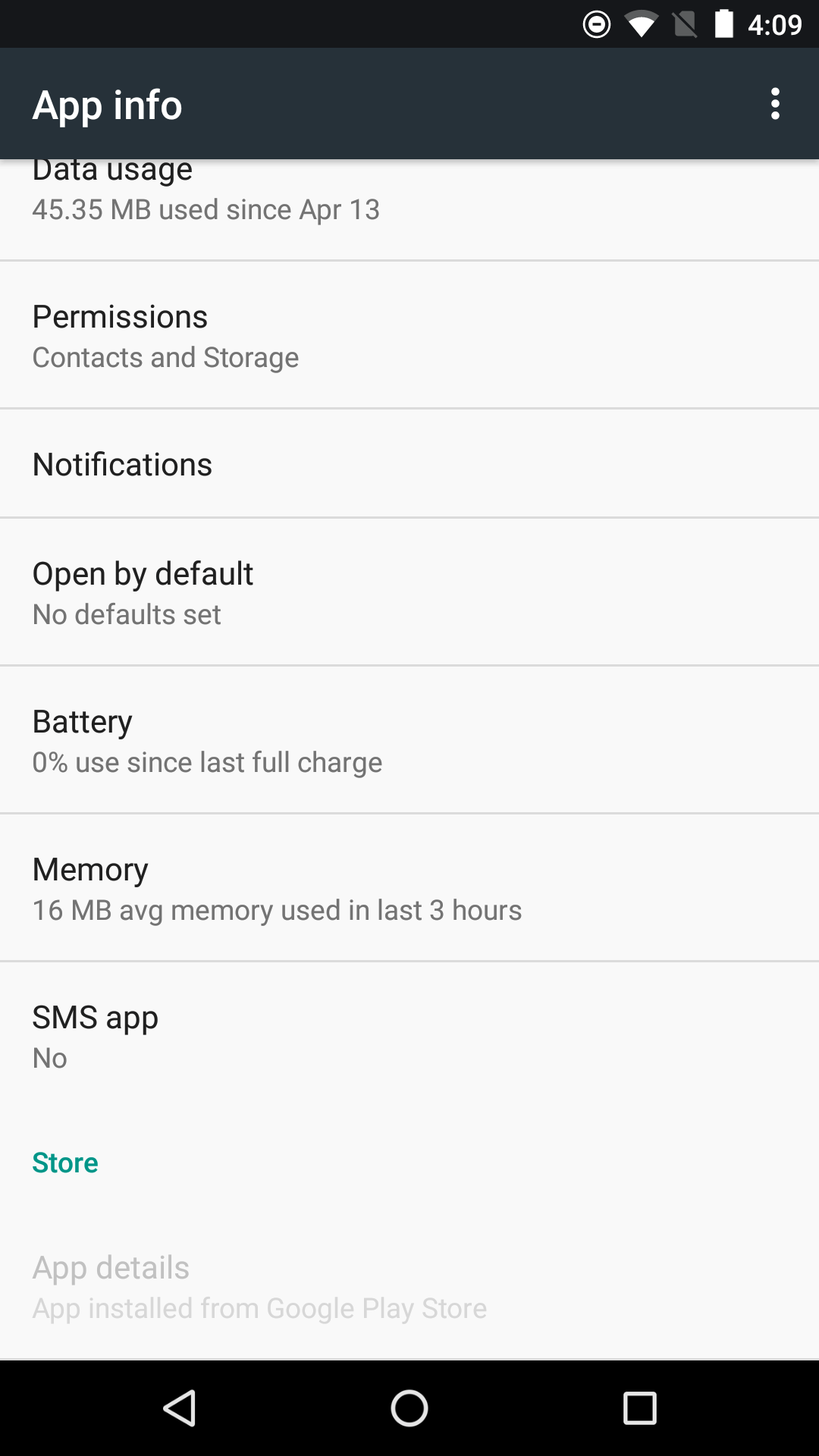Open Permissions for Contacts and Storage
819x1456 pixels.
(x=409, y=335)
